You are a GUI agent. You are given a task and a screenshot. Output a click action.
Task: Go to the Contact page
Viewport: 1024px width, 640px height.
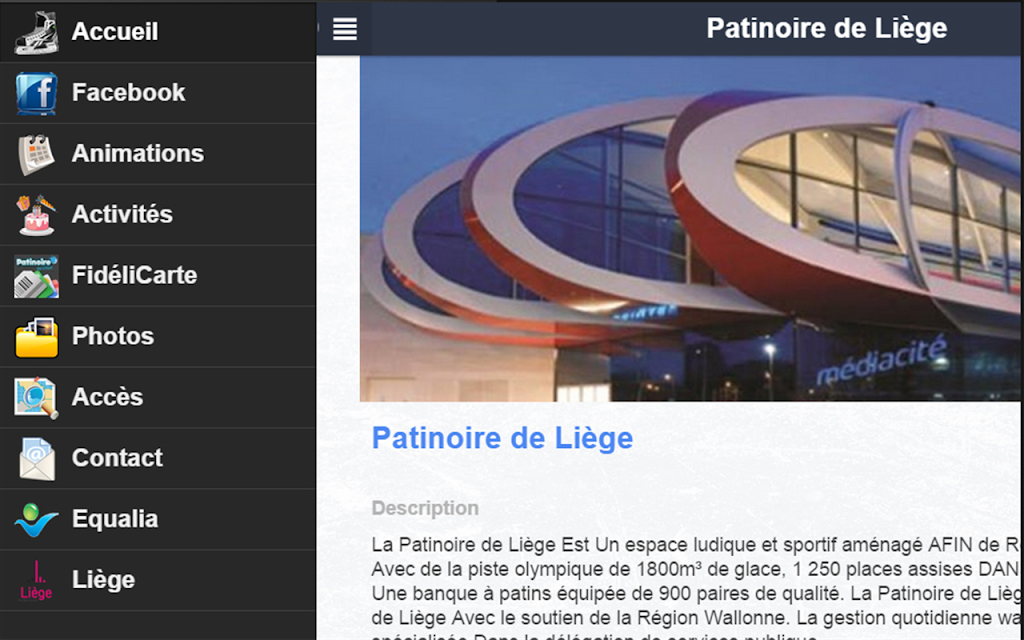(158, 458)
